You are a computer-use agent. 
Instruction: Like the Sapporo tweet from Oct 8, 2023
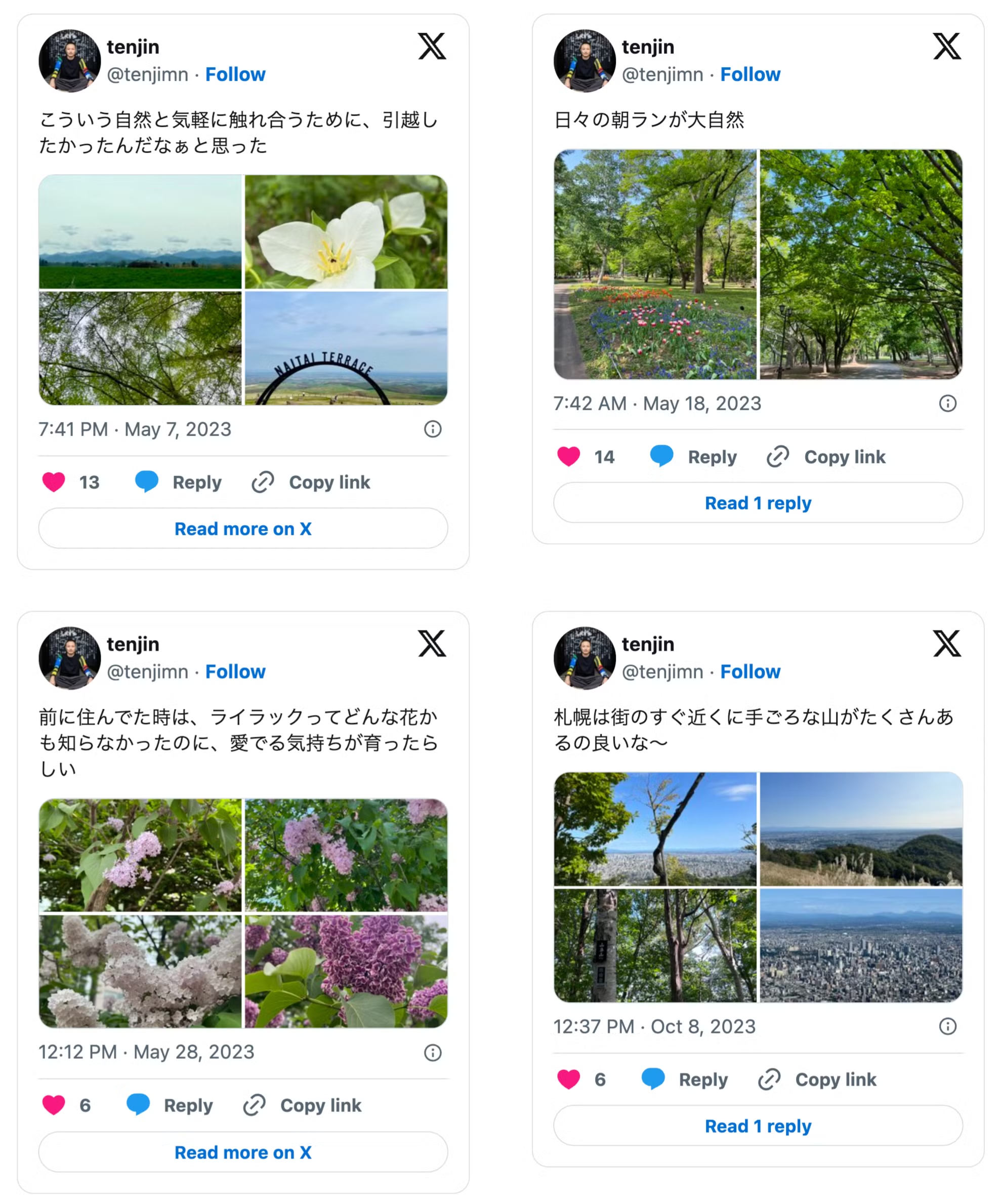(x=569, y=1079)
